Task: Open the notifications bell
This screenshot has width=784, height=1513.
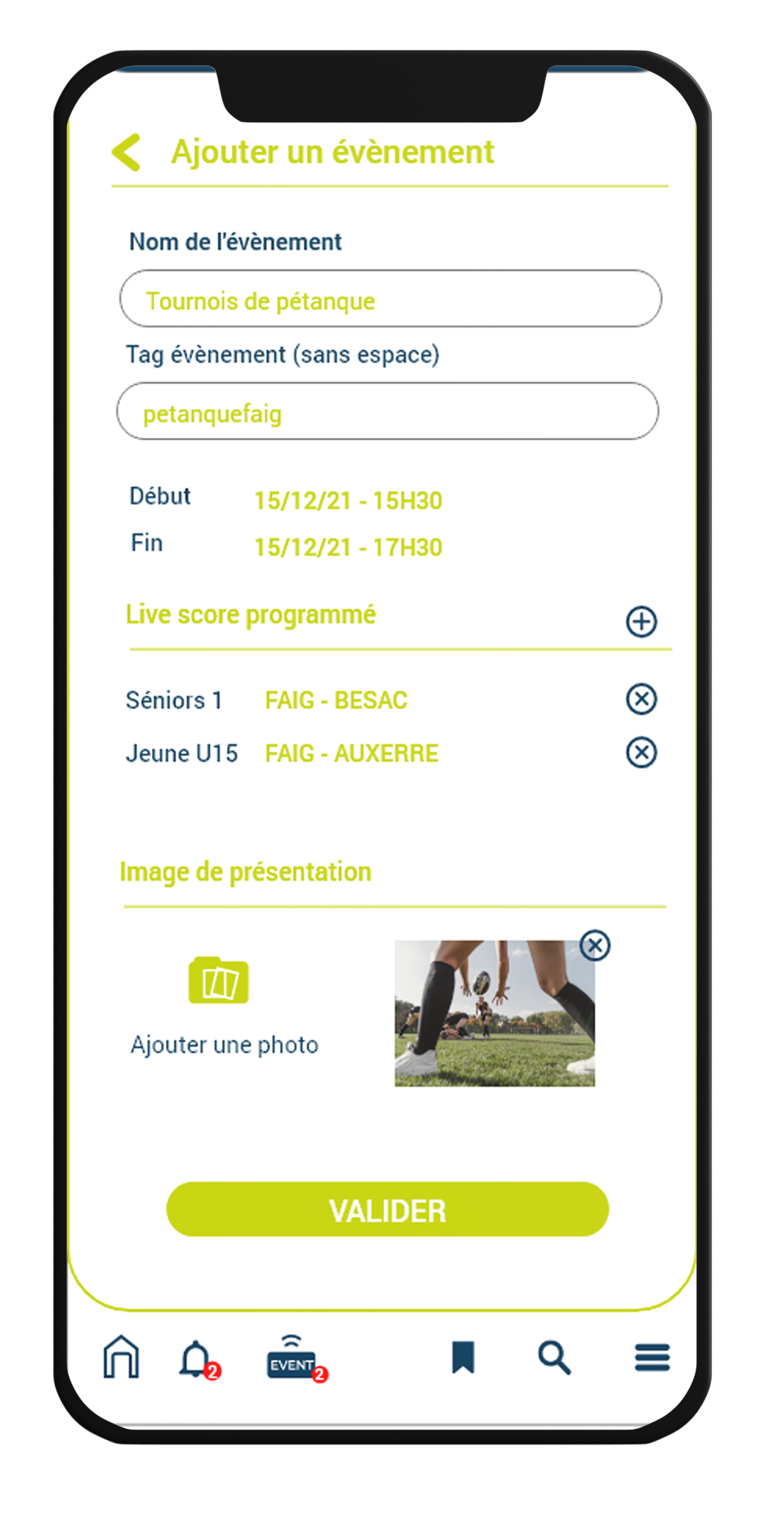Action: (196, 1359)
